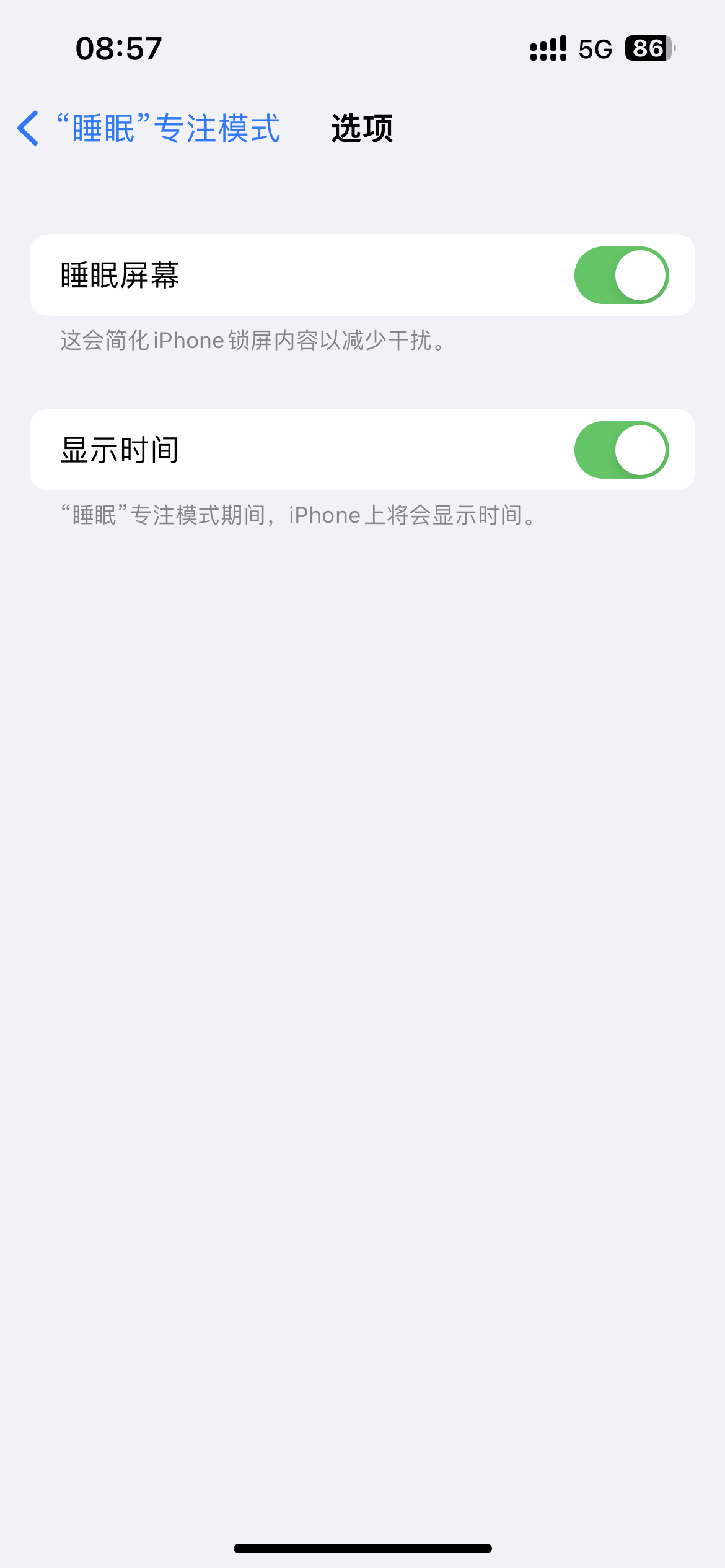Image resolution: width=725 pixels, height=1568 pixels.
Task: Go back to "睡眠"专注模式
Action: click(x=149, y=128)
